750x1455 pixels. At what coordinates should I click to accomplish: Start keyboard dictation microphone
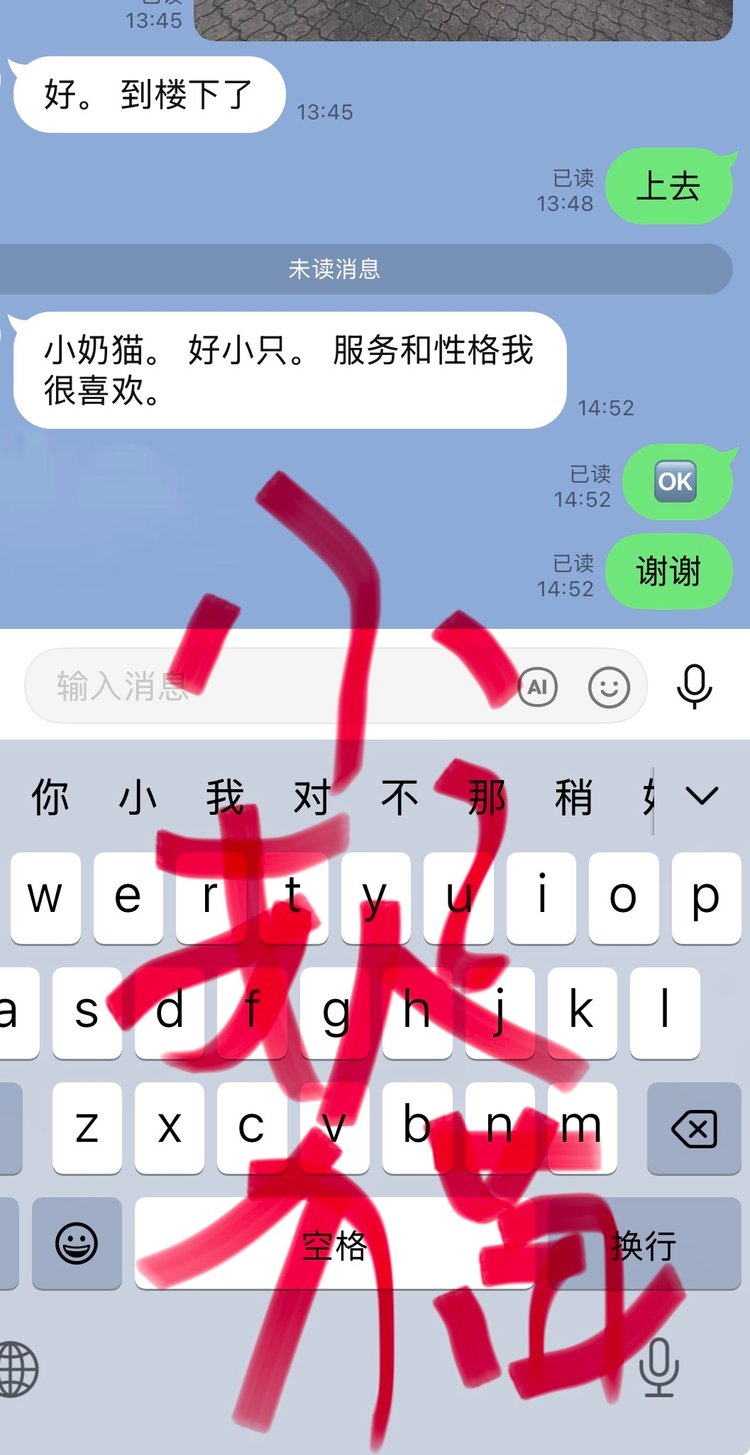tap(659, 1368)
